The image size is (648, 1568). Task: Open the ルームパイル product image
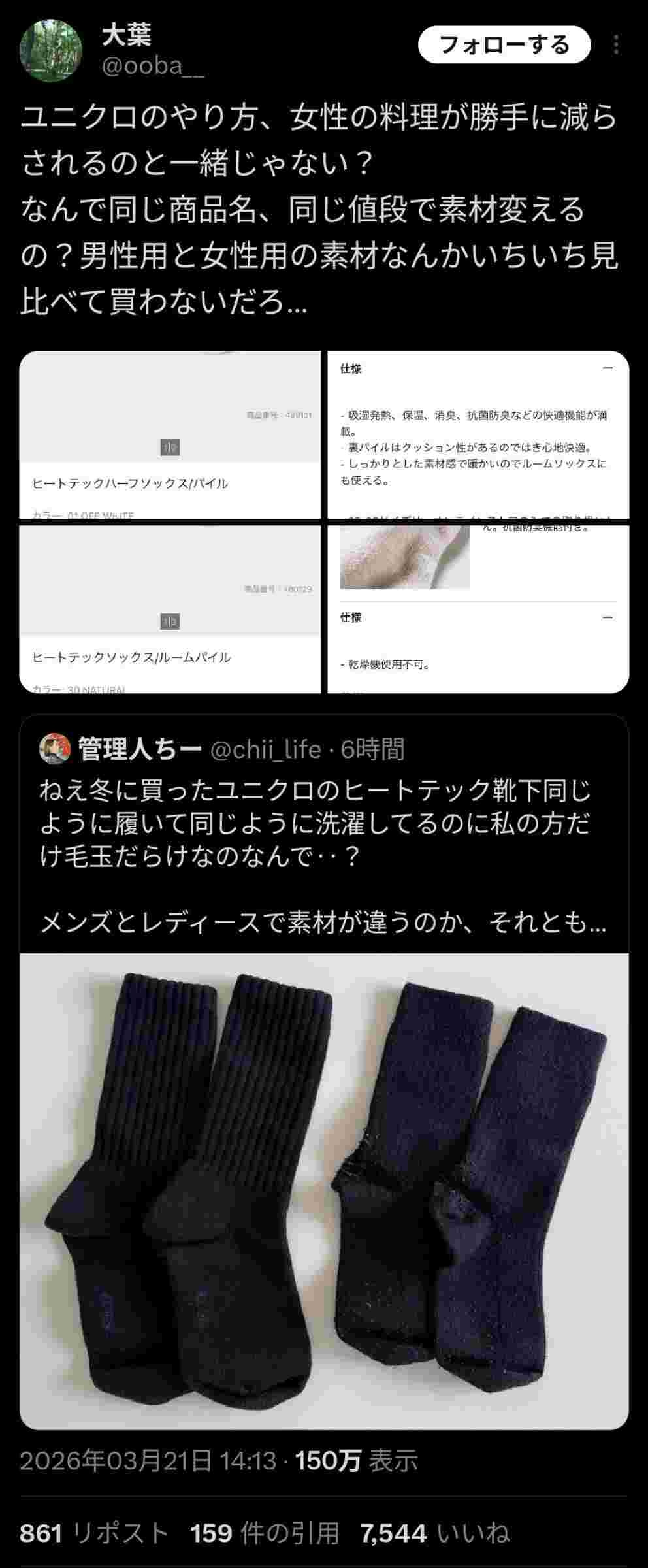click(x=170, y=609)
